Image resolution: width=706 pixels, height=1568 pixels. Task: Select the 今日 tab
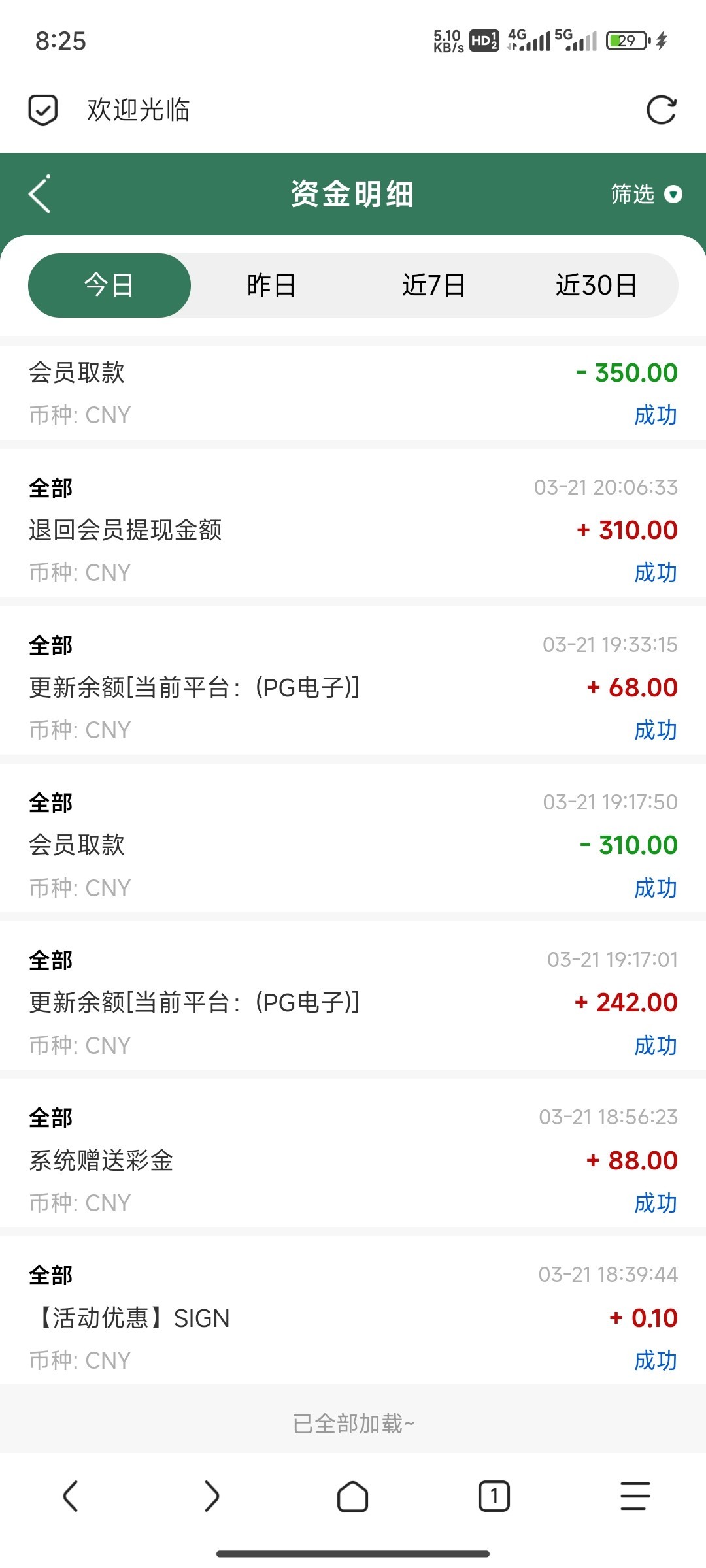[109, 286]
